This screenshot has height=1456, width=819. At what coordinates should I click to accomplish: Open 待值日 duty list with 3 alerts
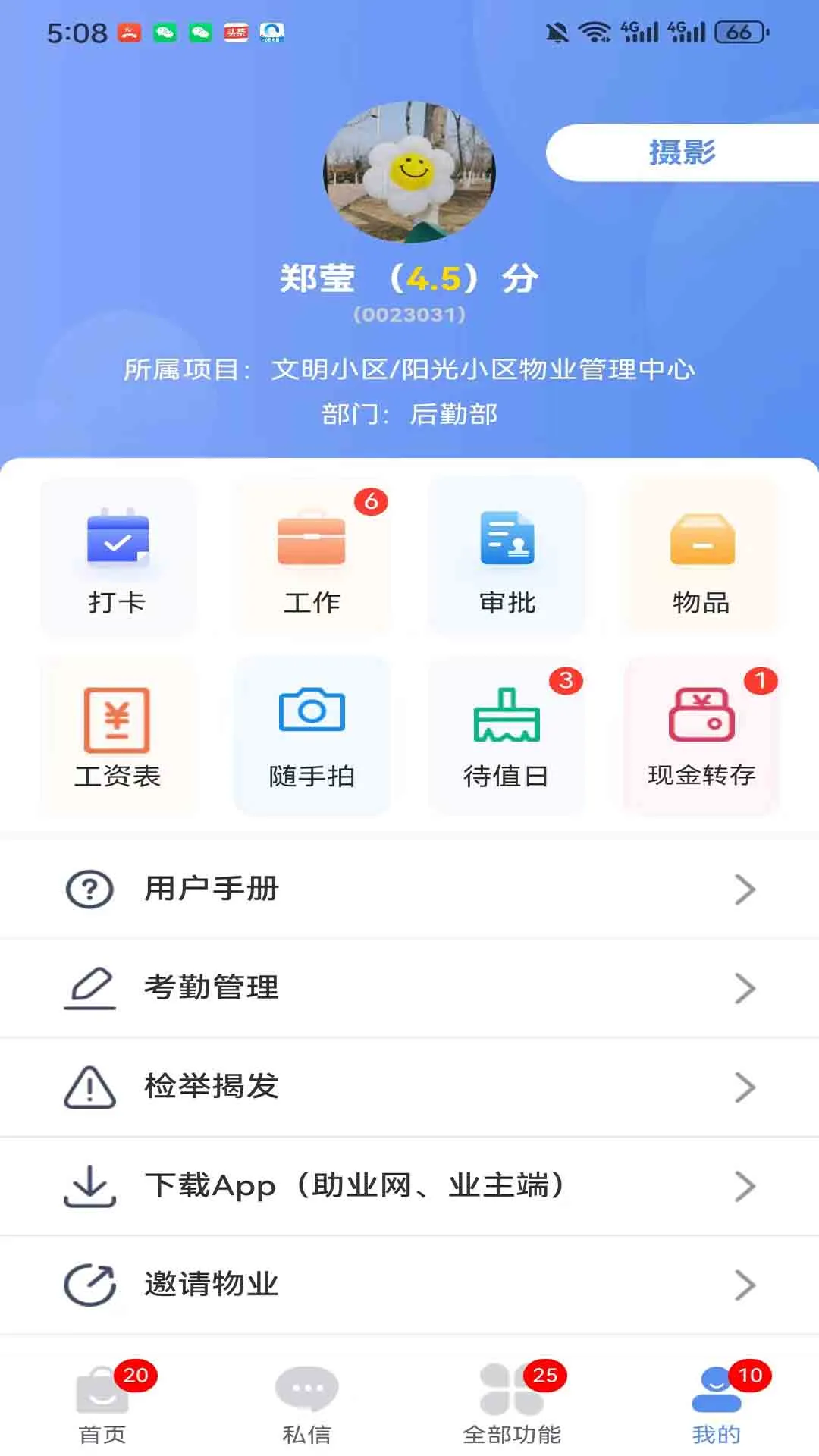[x=507, y=734]
